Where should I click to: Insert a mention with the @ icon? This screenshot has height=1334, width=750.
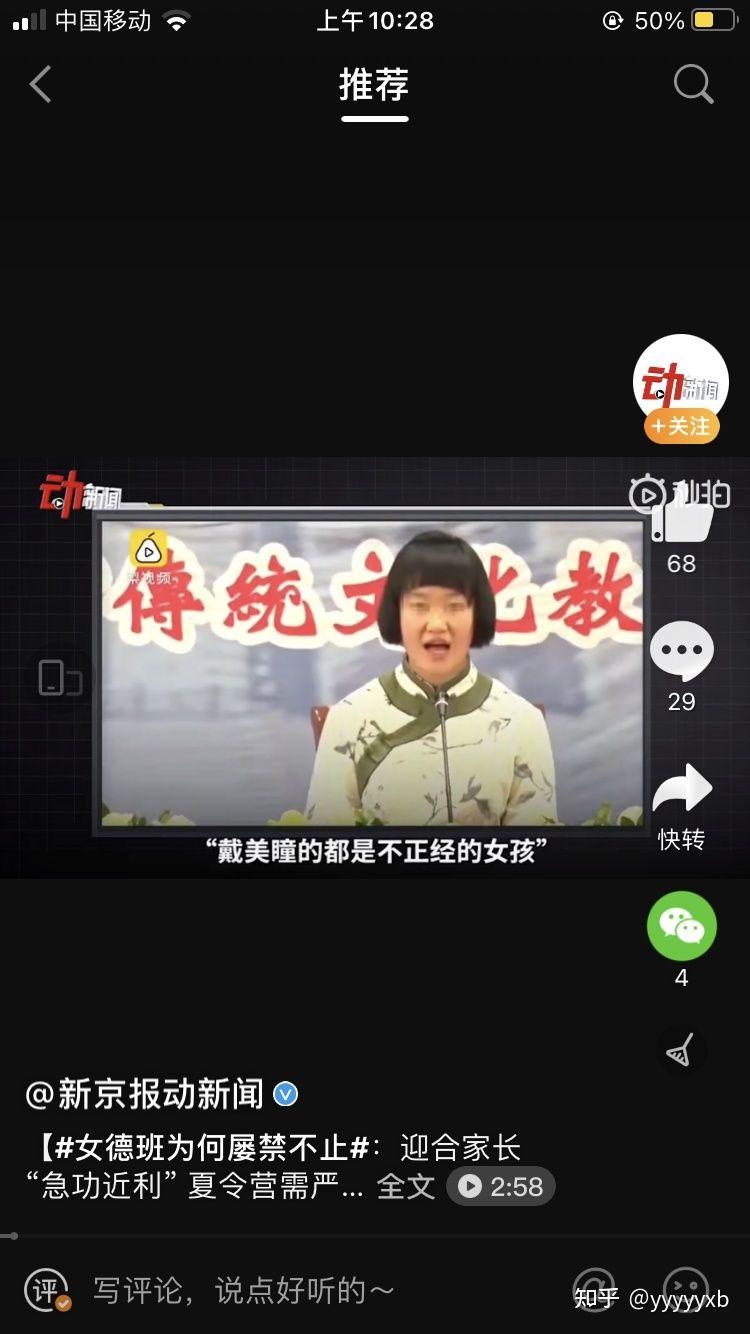pyautogui.click(x=594, y=1288)
